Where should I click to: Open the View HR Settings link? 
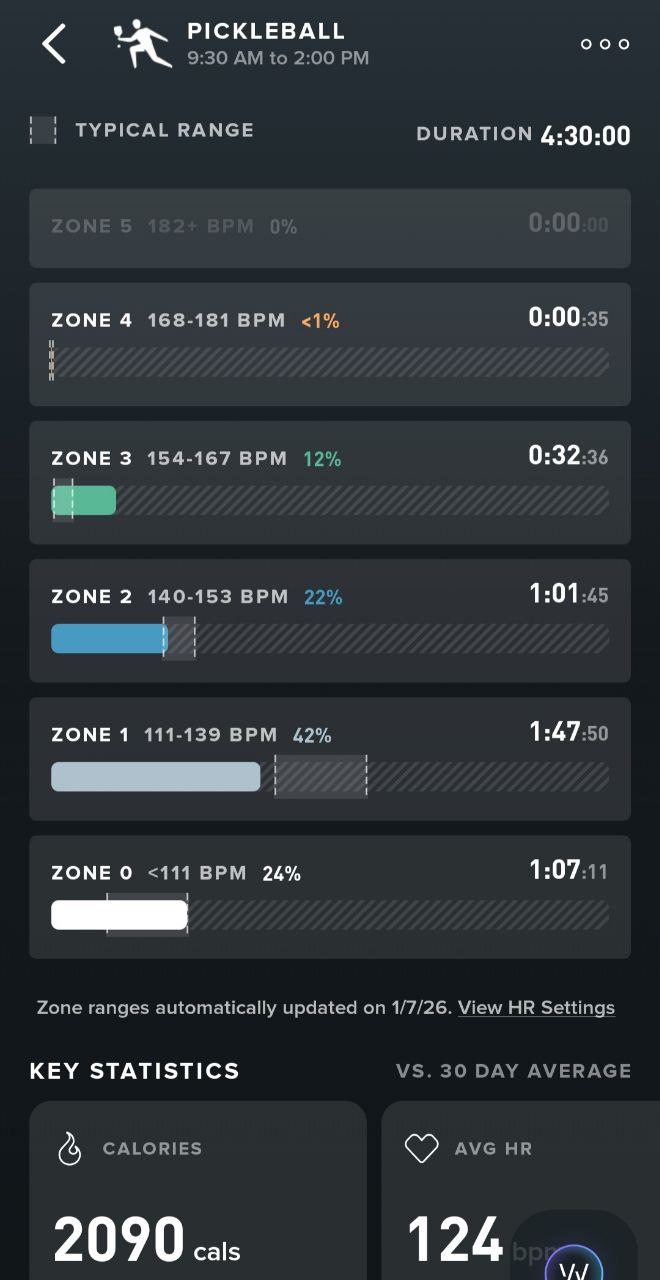tap(536, 1008)
